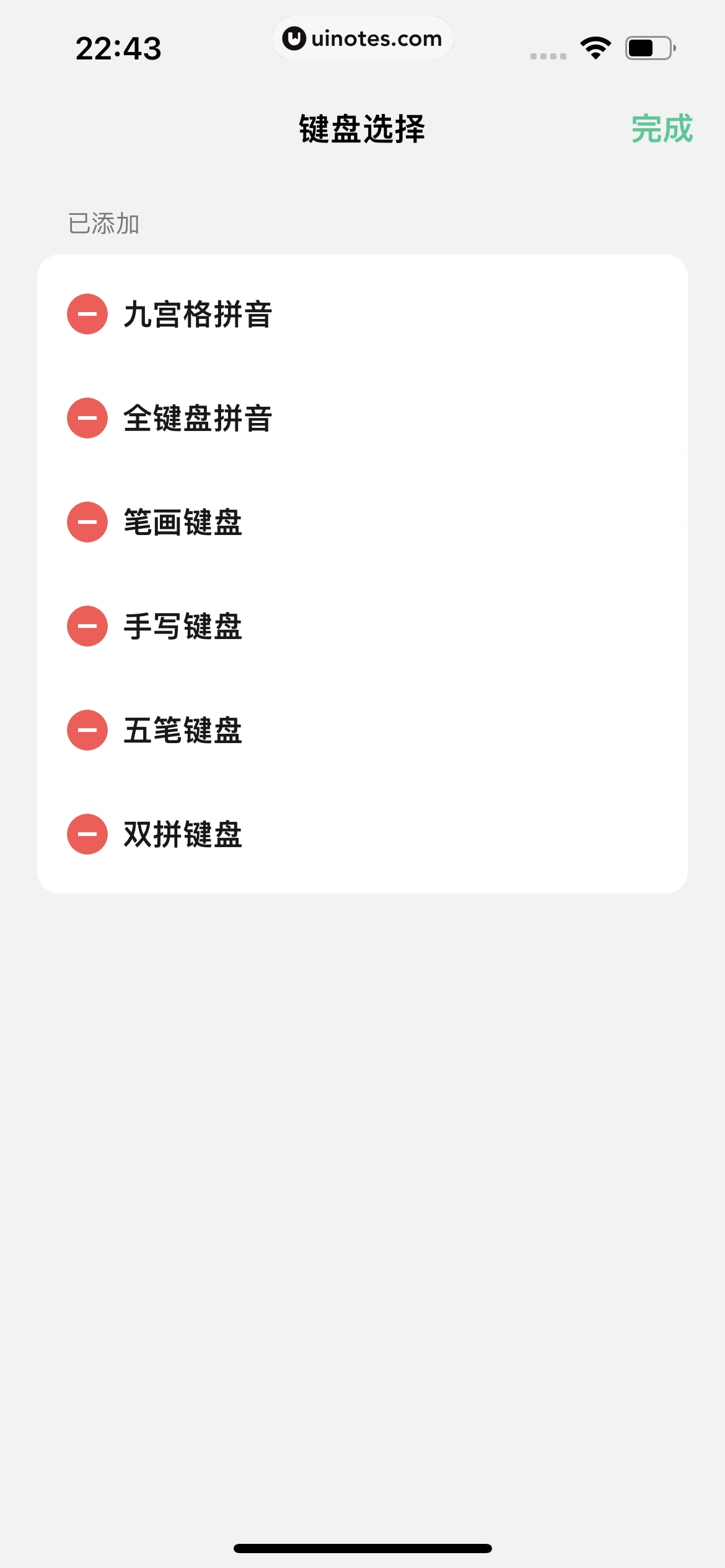The height and width of the screenshot is (1568, 725).
Task: Select the 全键盘拼音 row text
Action: pyautogui.click(x=197, y=419)
